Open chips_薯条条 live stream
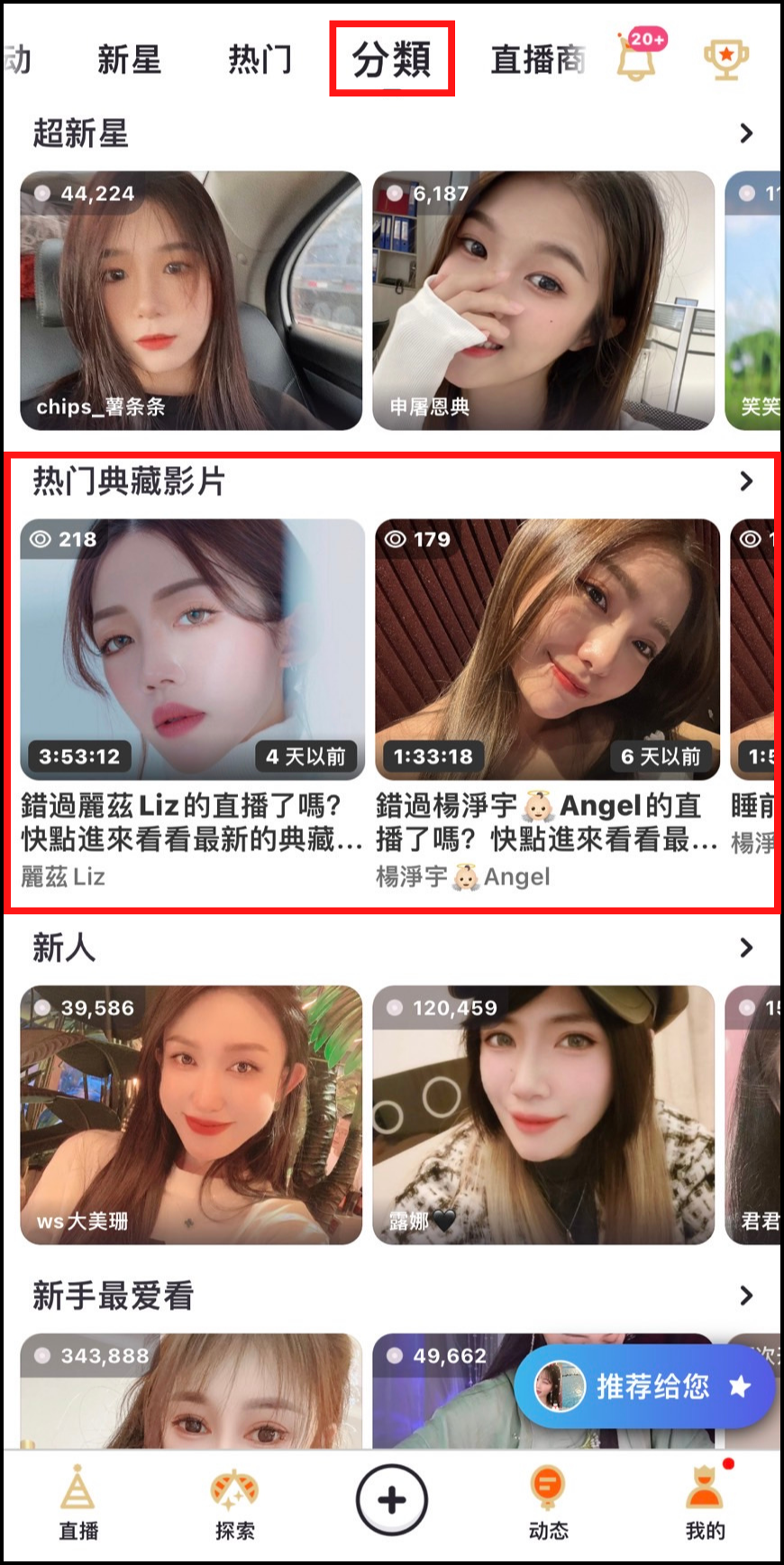Screen dimensions: 784x1565 click(191, 300)
